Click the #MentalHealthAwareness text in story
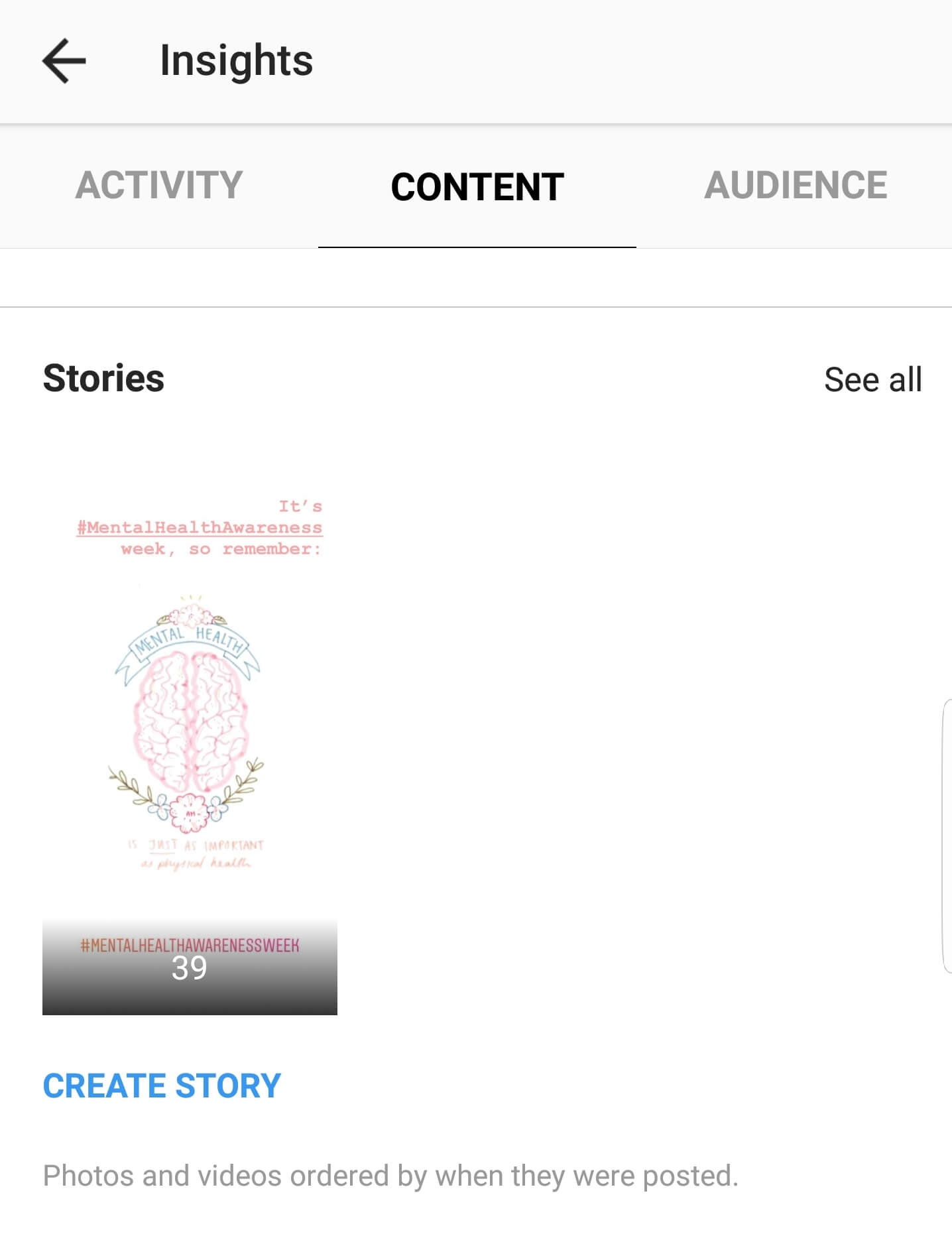 point(198,526)
